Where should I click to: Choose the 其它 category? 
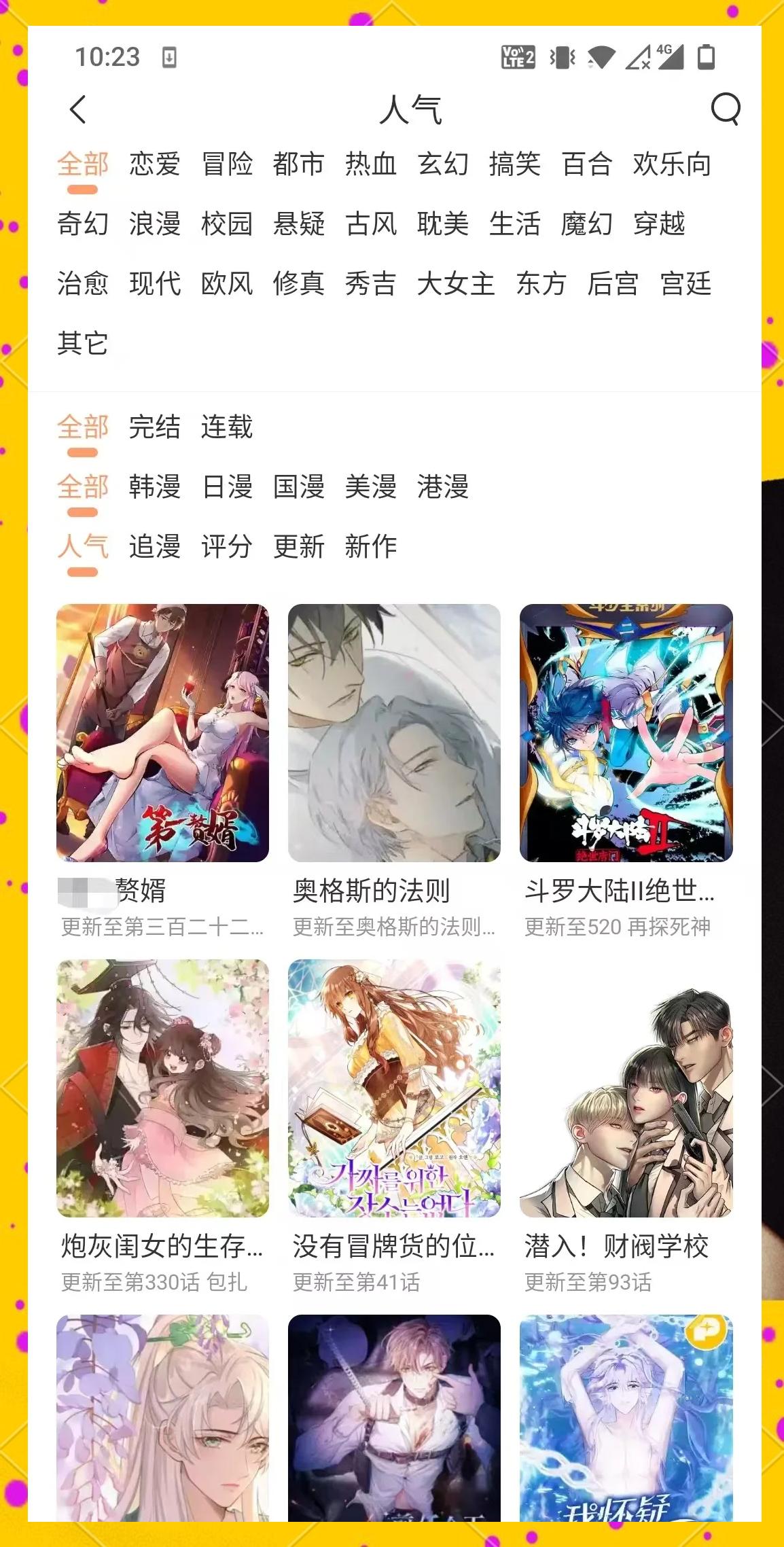coord(83,344)
